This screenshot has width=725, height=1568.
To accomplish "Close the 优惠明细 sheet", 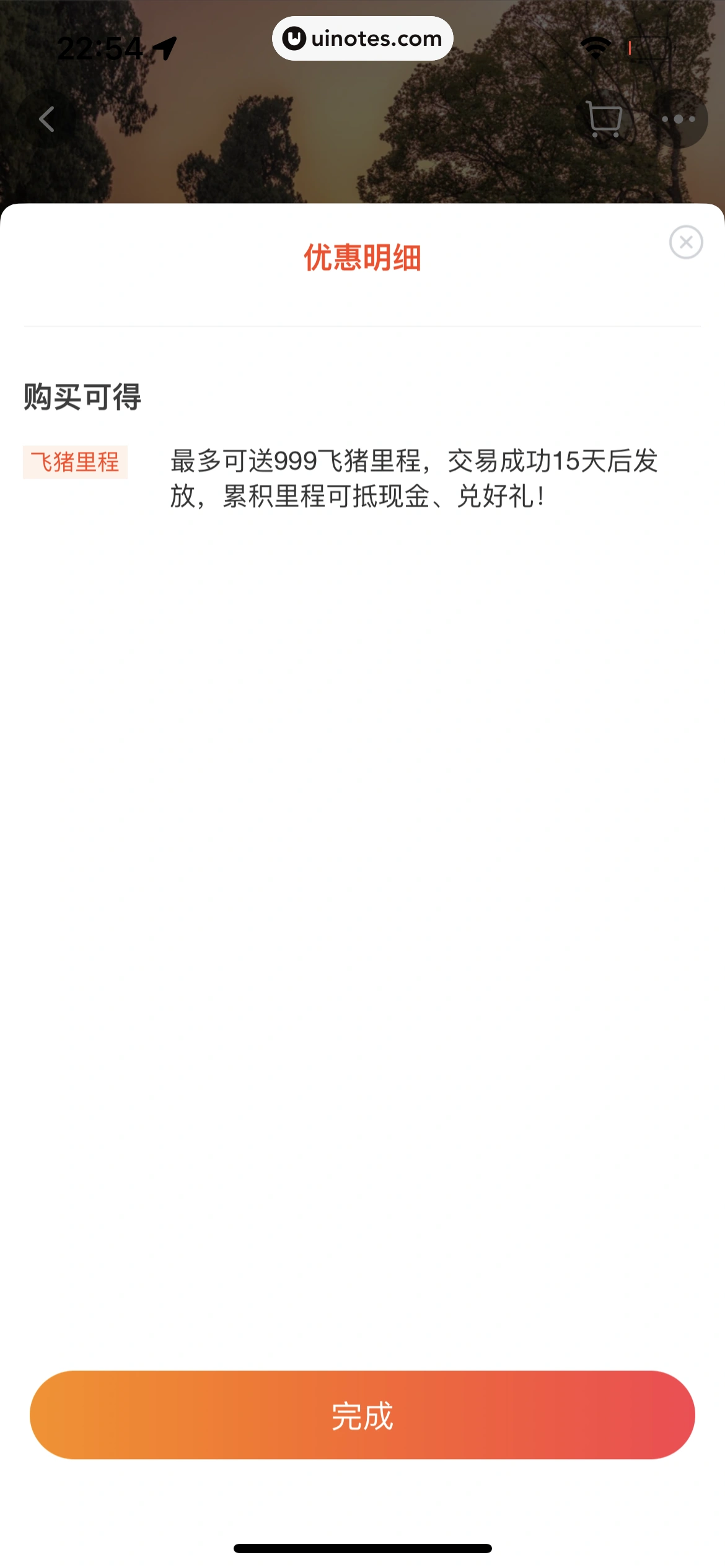I will pyautogui.click(x=685, y=242).
